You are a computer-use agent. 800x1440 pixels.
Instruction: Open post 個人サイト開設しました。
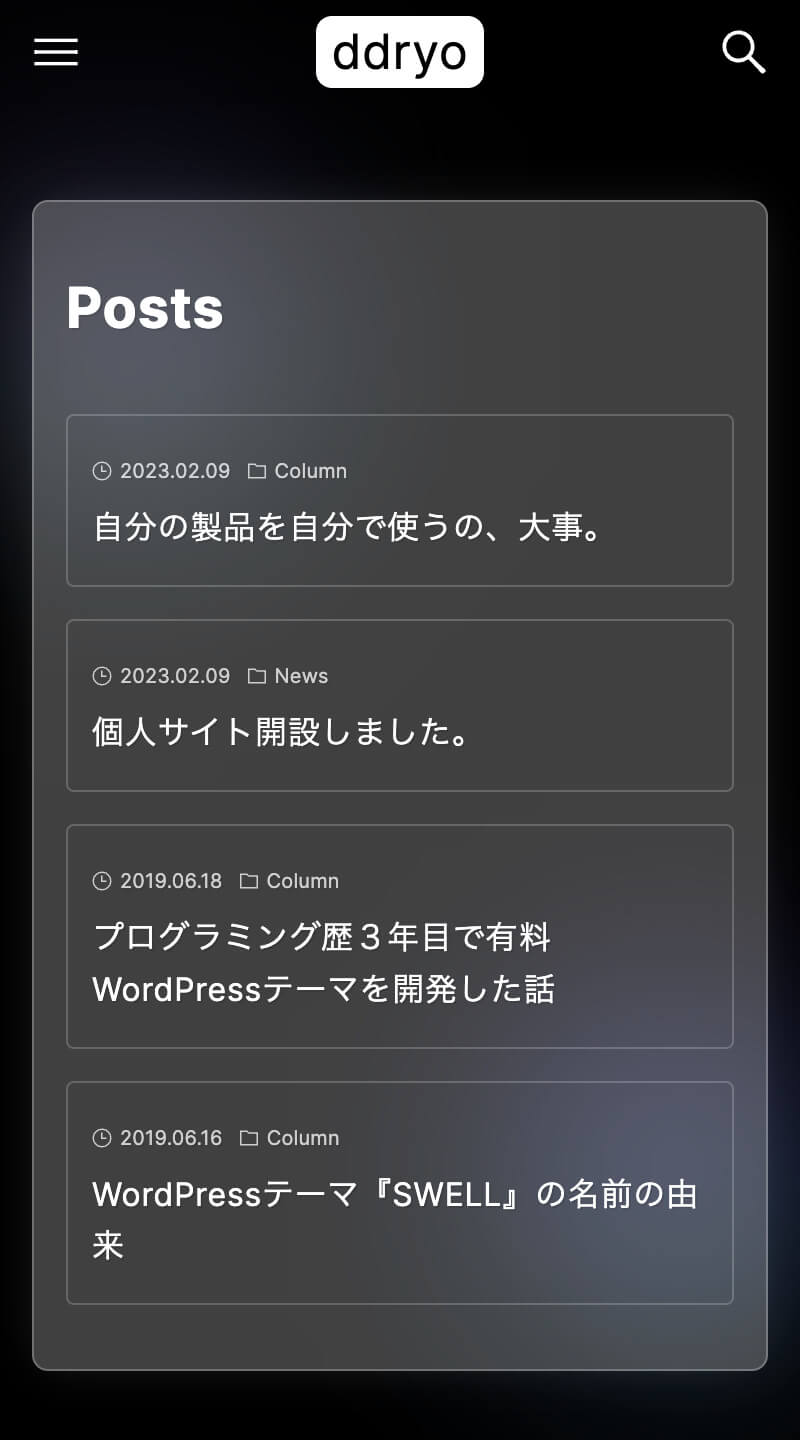click(281, 732)
